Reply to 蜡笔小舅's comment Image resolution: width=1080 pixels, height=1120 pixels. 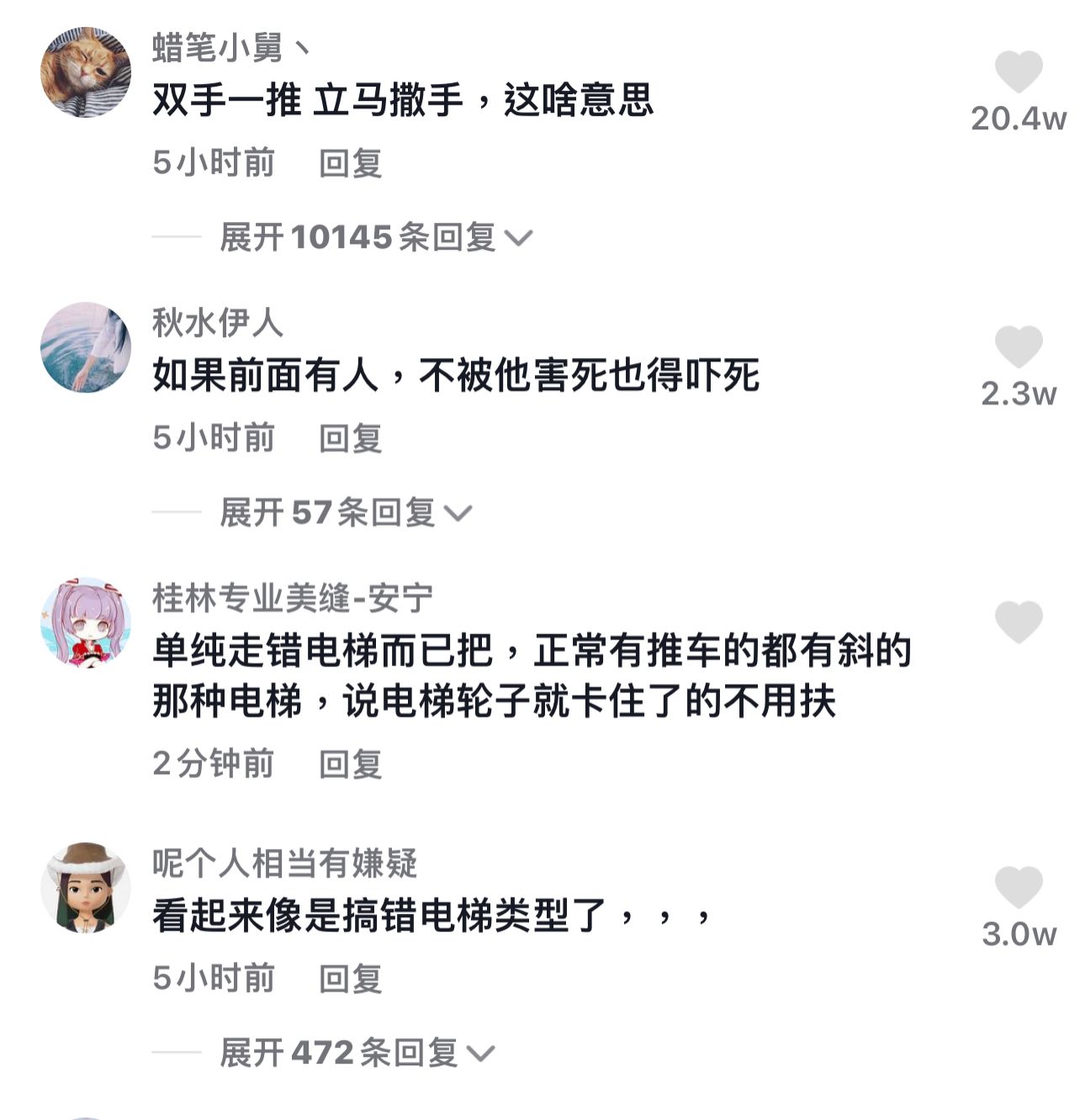click(x=350, y=163)
